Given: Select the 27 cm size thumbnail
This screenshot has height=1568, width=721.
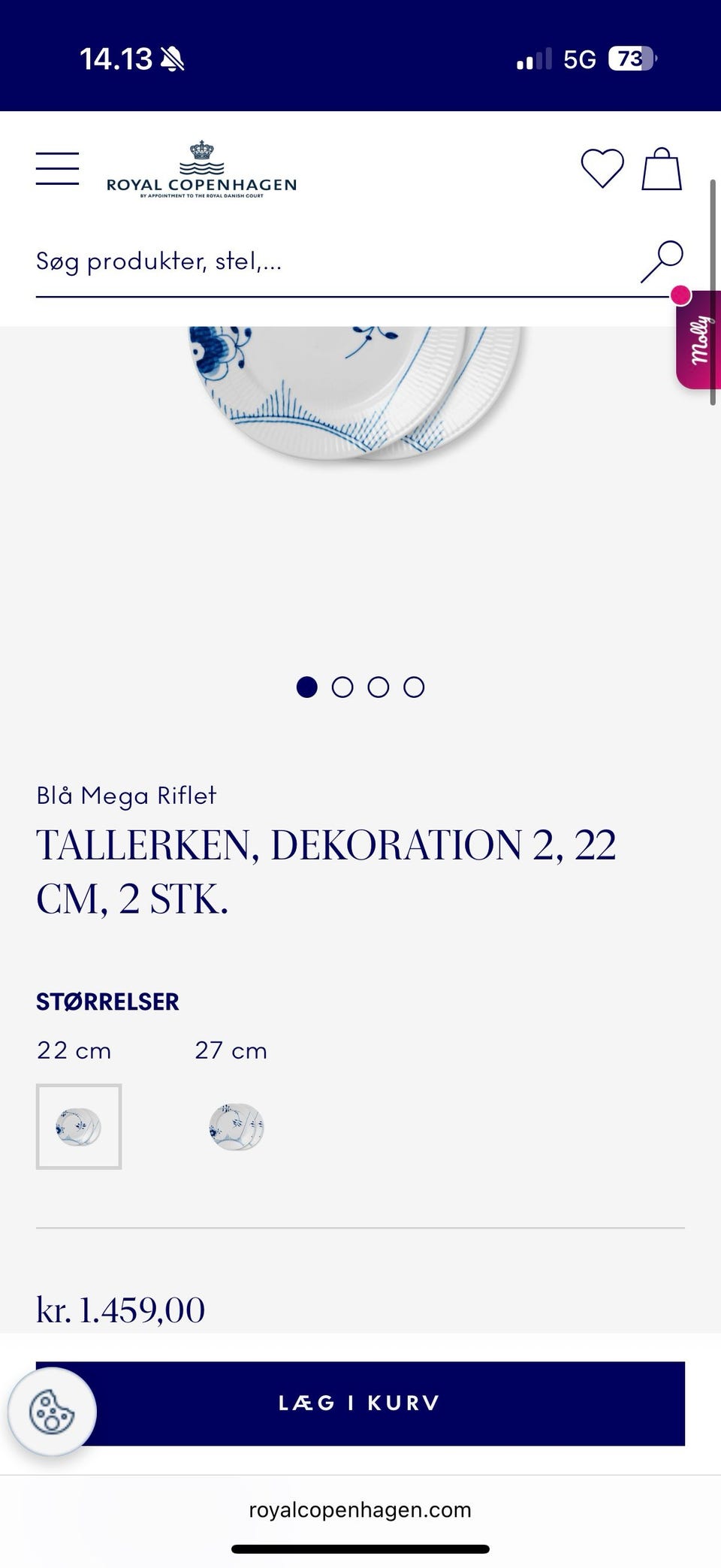Looking at the screenshot, I should (x=237, y=1126).
